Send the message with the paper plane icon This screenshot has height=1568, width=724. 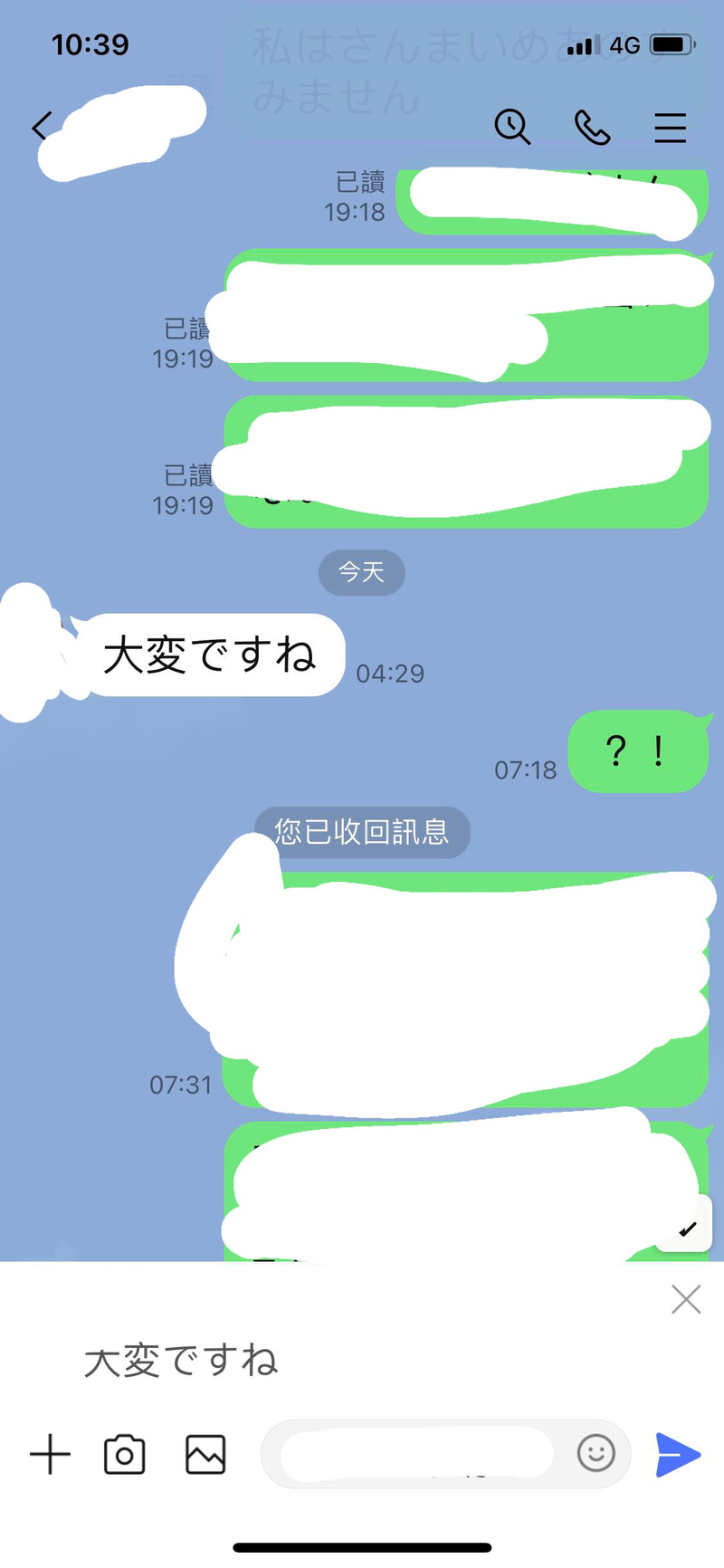click(676, 1454)
